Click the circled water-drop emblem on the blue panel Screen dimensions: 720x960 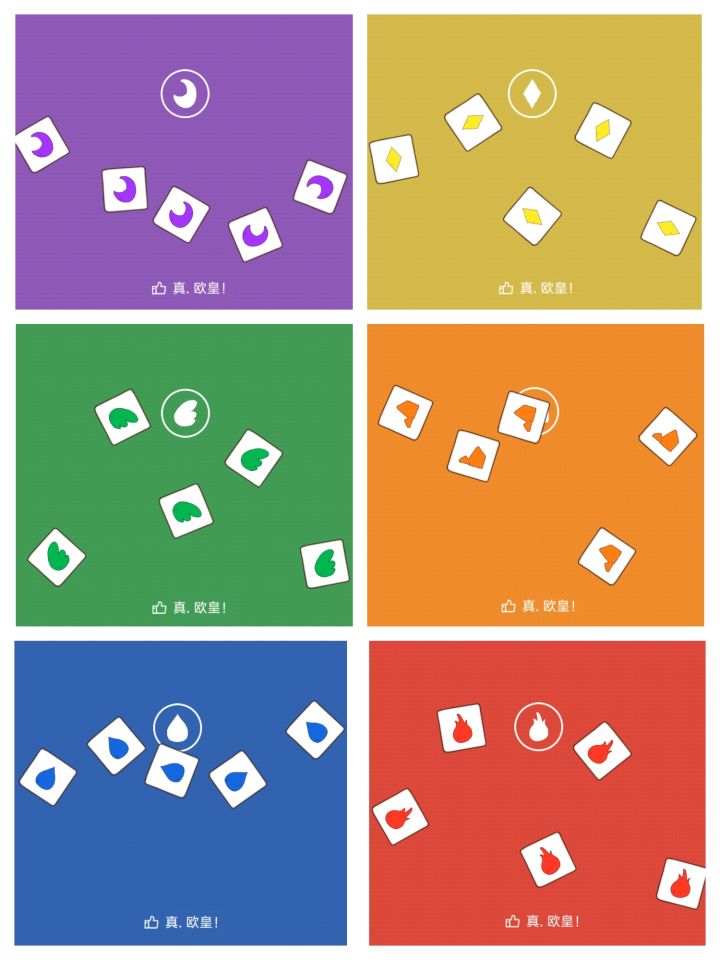coord(178,728)
